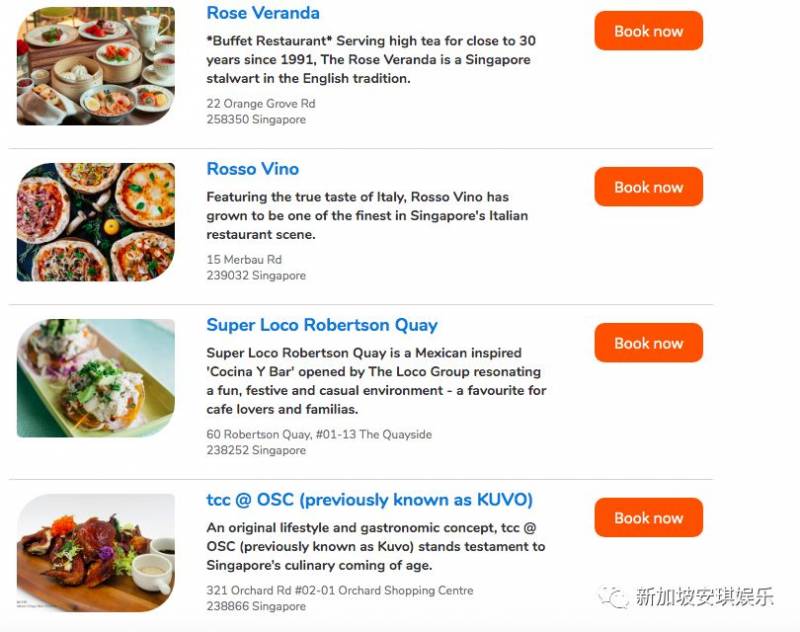Screen dimensions: 800x632
Task: Open the Rose Veranda restaurant link
Action: (263, 13)
